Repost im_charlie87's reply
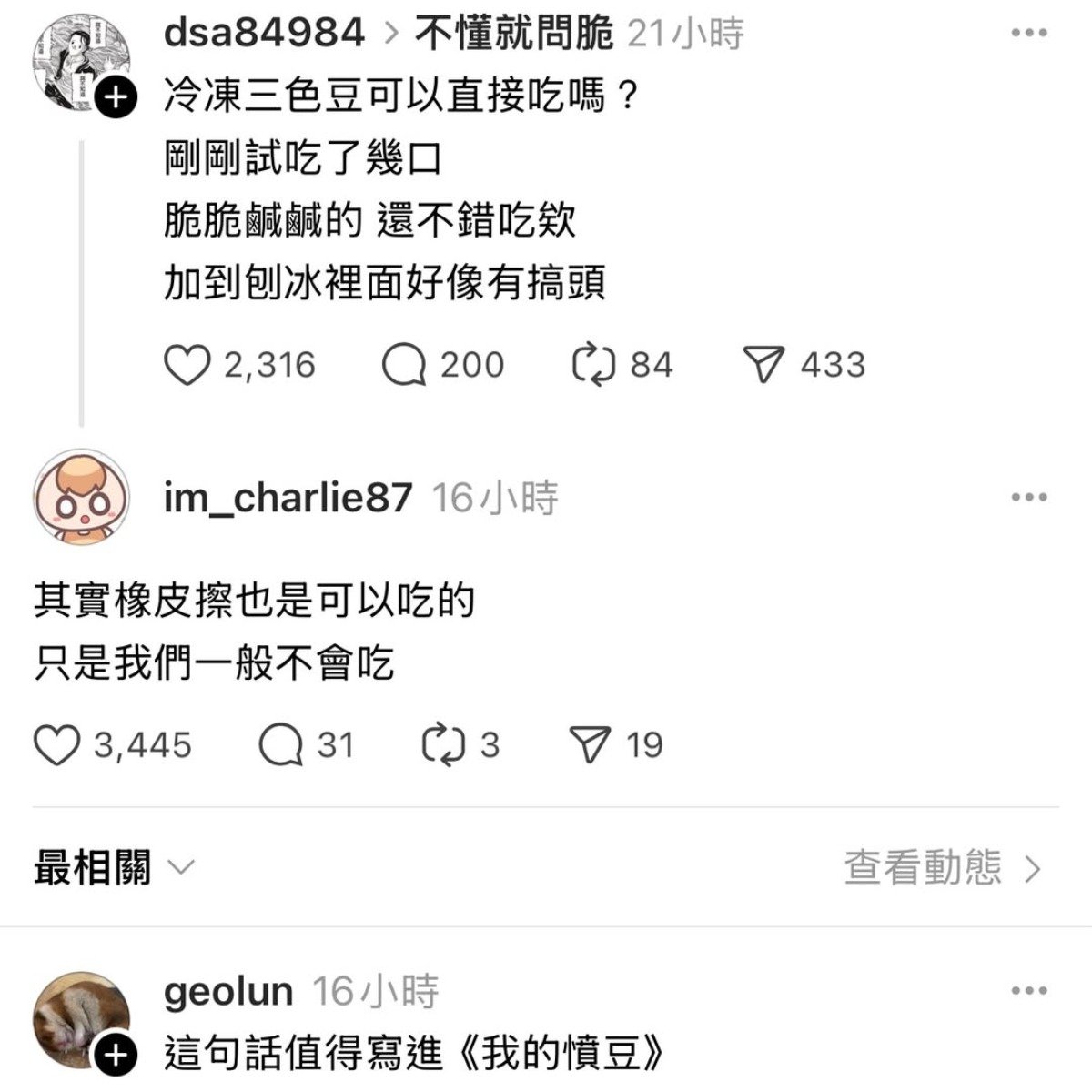 click(x=444, y=745)
